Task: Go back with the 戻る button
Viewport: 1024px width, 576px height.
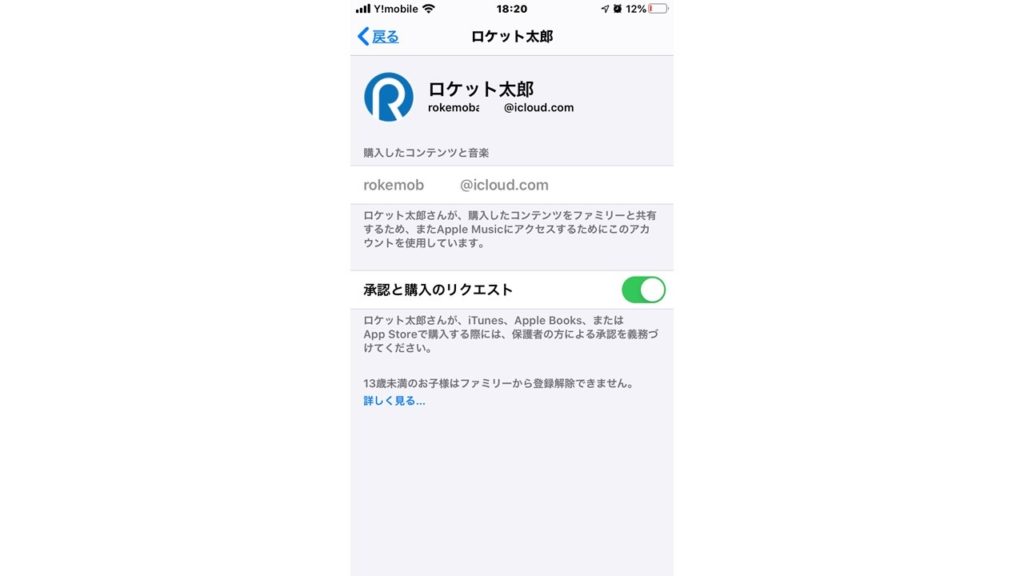Action: pyautogui.click(x=379, y=37)
